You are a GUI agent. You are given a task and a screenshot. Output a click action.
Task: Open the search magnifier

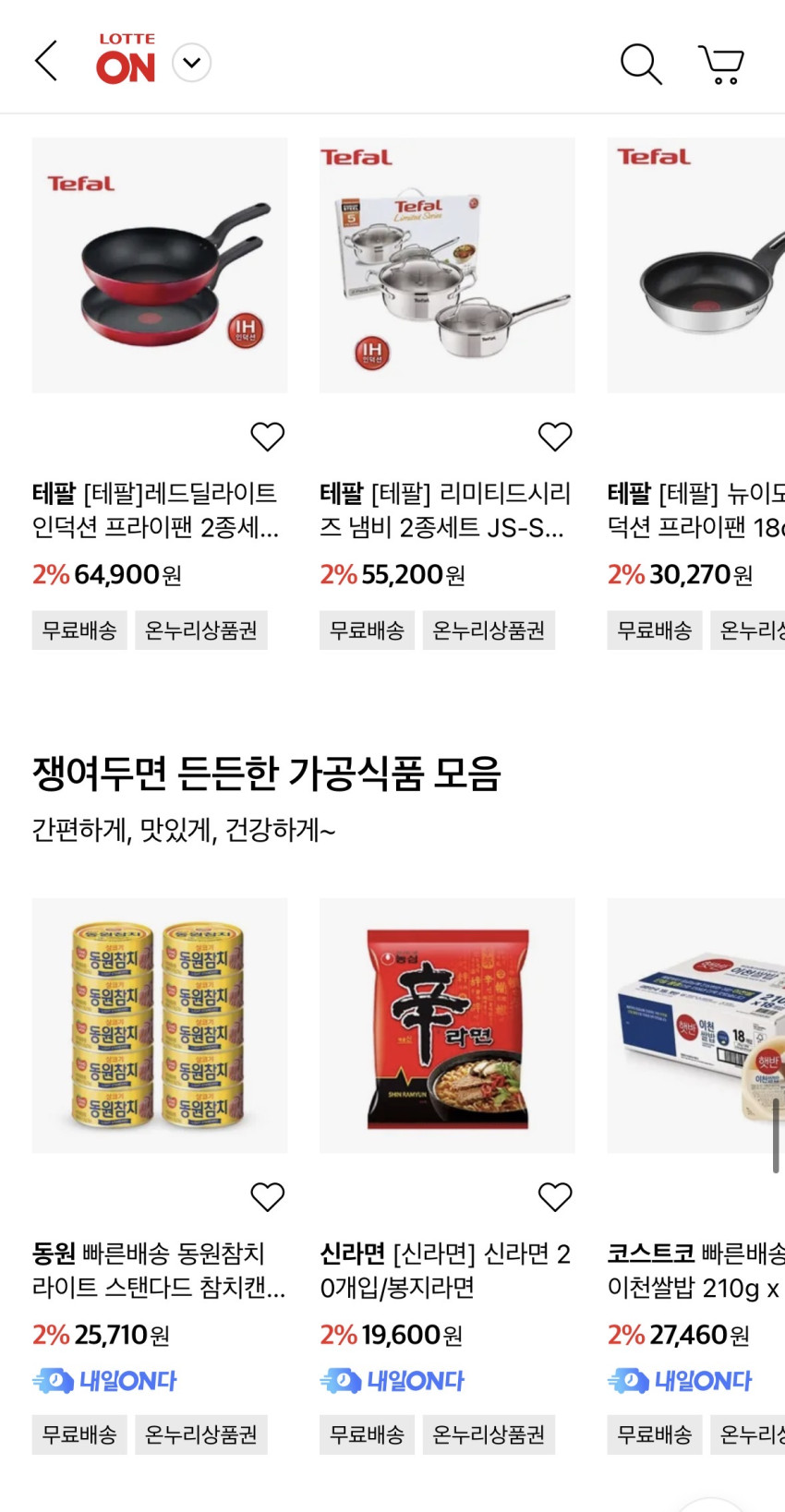click(x=640, y=64)
